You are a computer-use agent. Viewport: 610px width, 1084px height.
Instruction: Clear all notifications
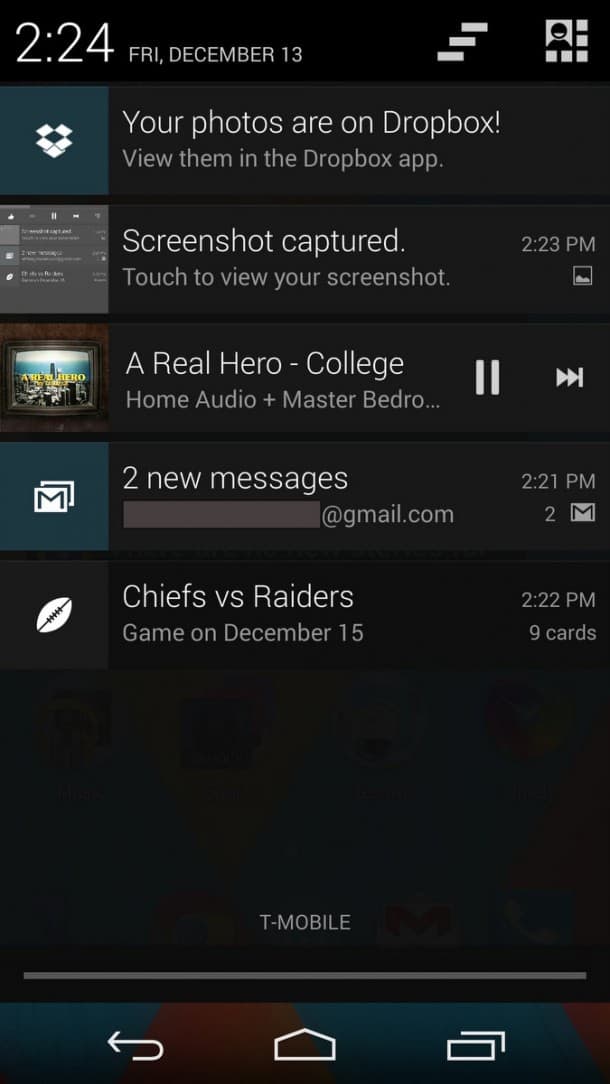coord(462,41)
